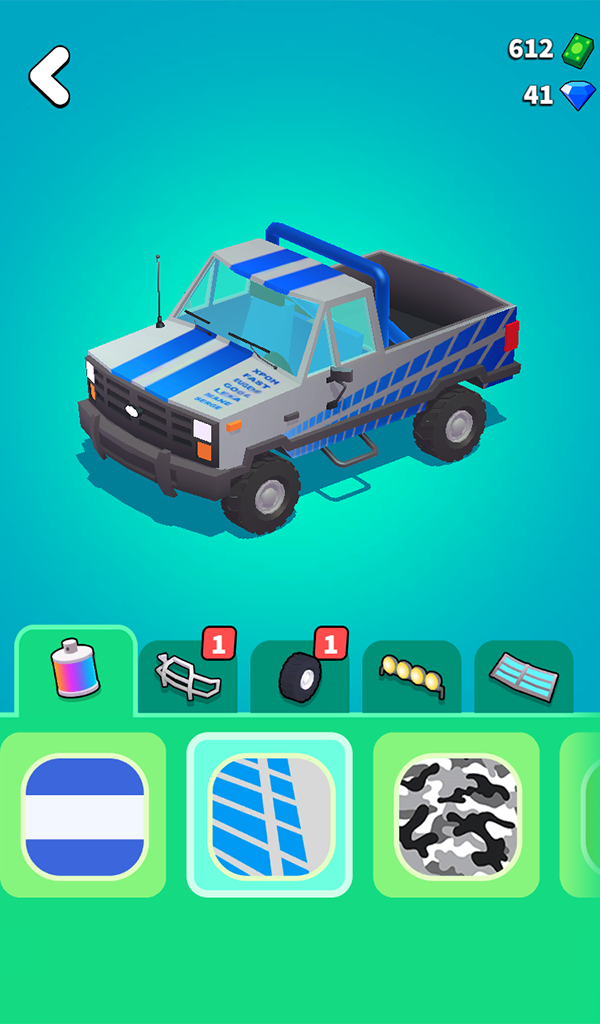Go back using the white arrow
The height and width of the screenshot is (1024, 600).
(x=49, y=76)
